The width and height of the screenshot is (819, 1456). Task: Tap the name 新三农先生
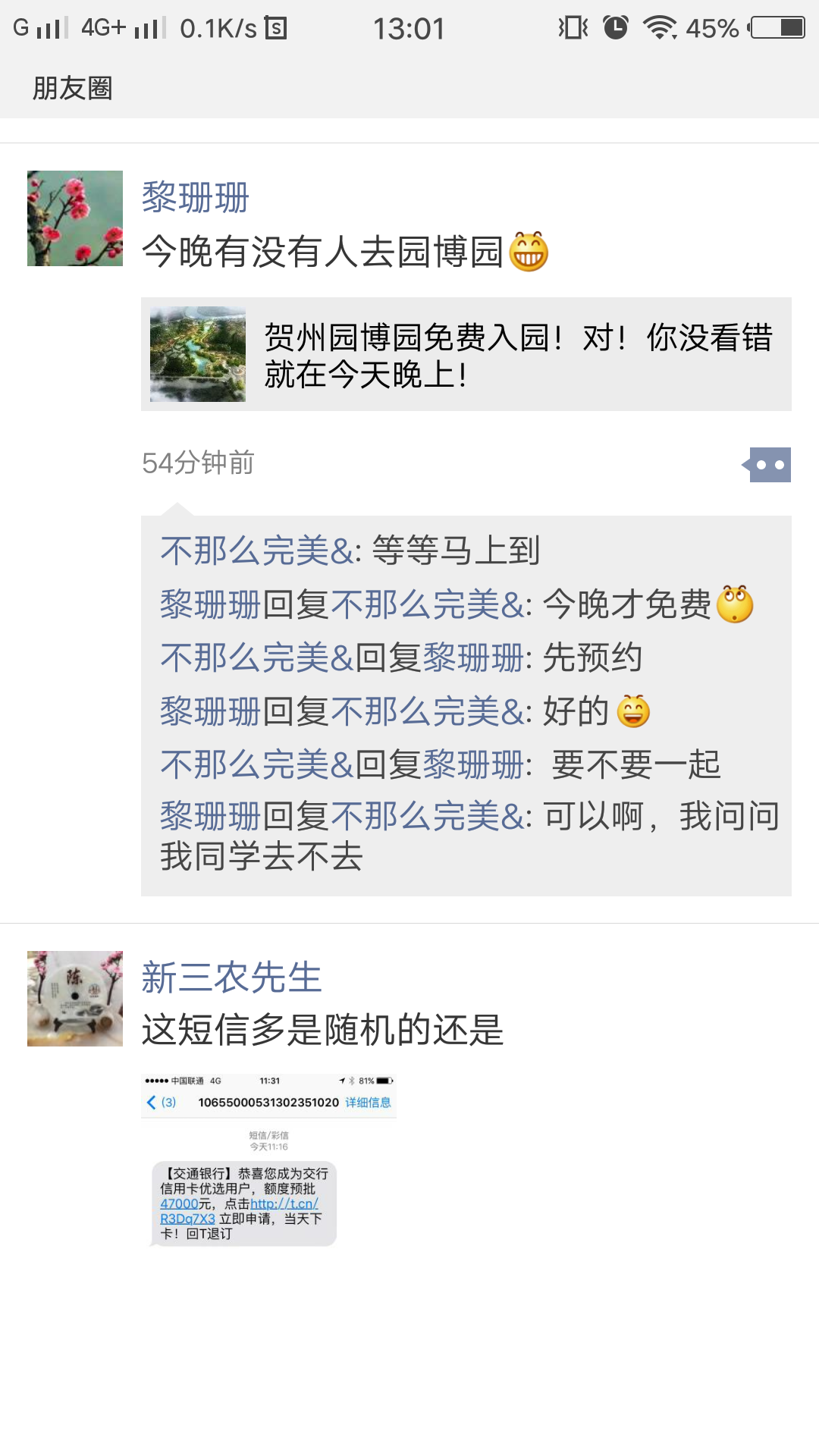click(x=232, y=977)
